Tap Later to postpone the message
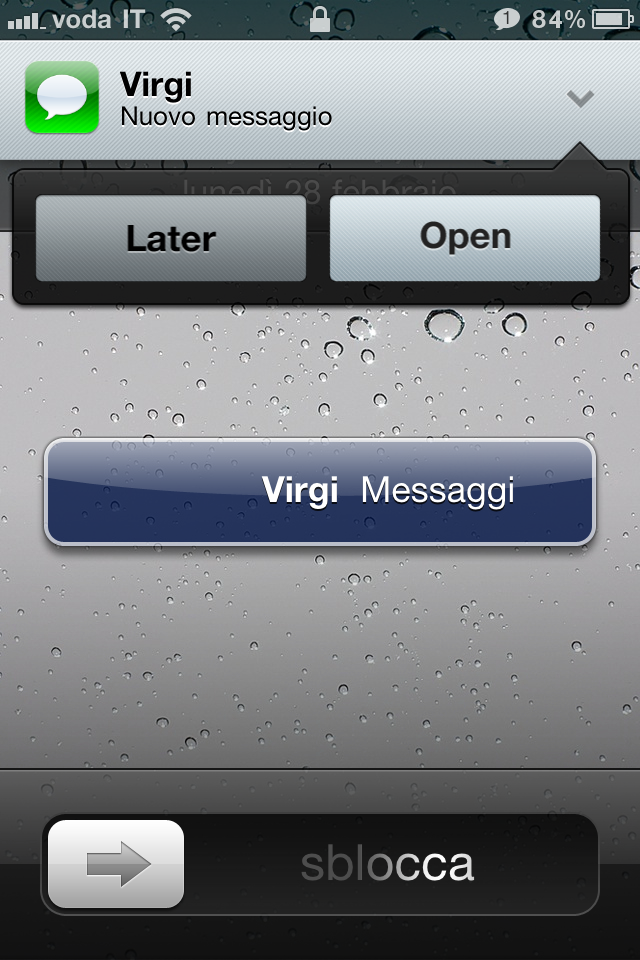The height and width of the screenshot is (960, 640). click(x=171, y=238)
